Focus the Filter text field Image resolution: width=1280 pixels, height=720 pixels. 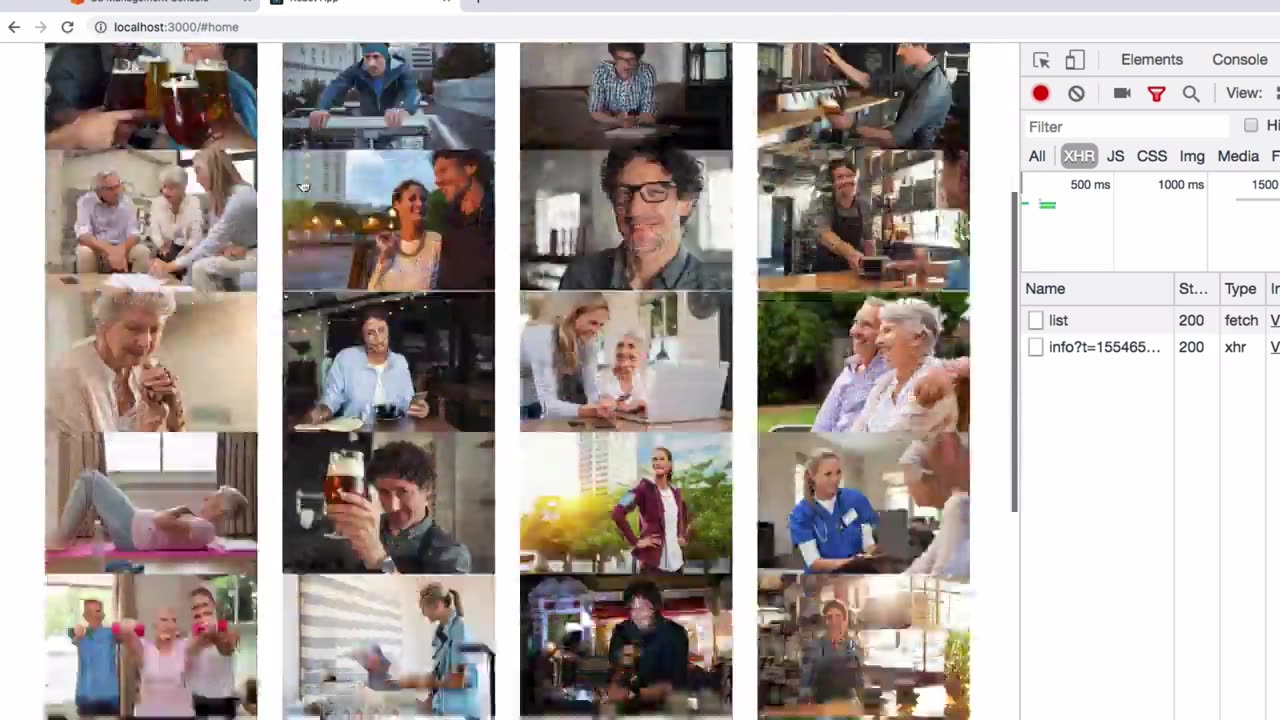1125,127
